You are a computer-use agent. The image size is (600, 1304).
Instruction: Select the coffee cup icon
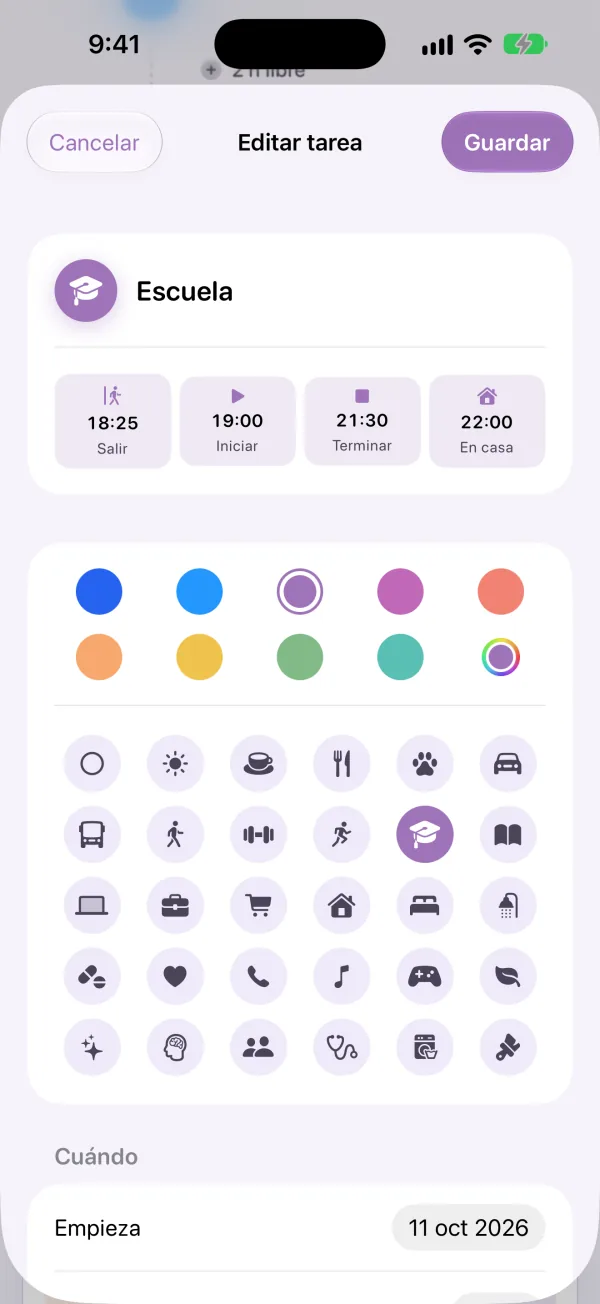(258, 764)
